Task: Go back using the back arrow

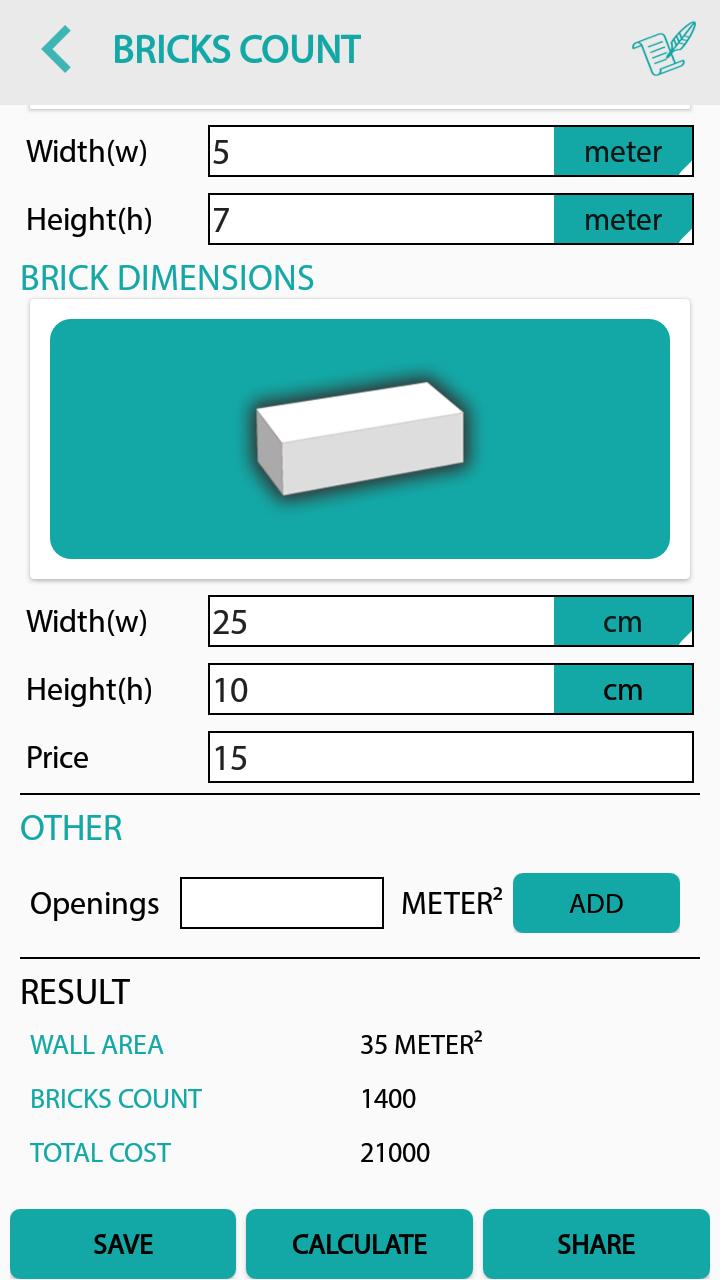Action: (55, 48)
